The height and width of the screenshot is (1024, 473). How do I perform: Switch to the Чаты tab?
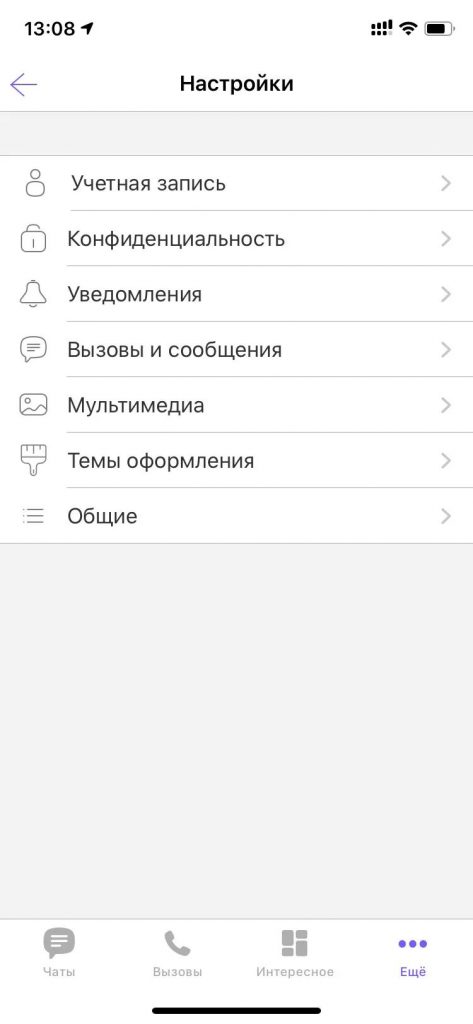[59, 953]
